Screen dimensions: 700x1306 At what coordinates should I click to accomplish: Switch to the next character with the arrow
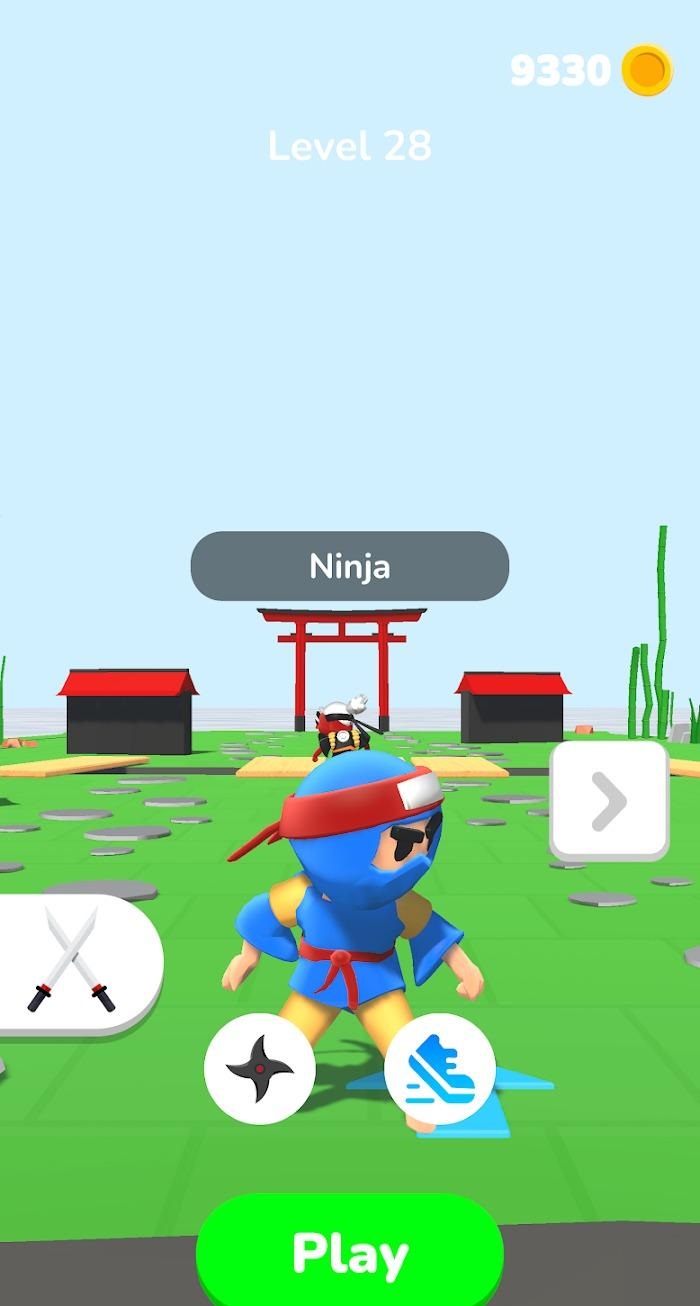[609, 800]
